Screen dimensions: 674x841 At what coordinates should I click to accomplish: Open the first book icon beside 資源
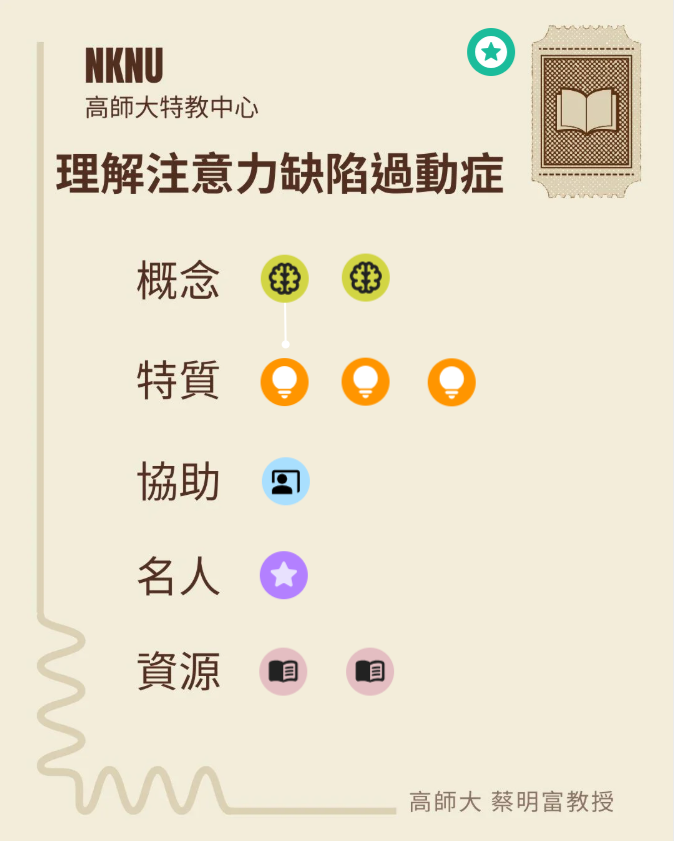[284, 671]
